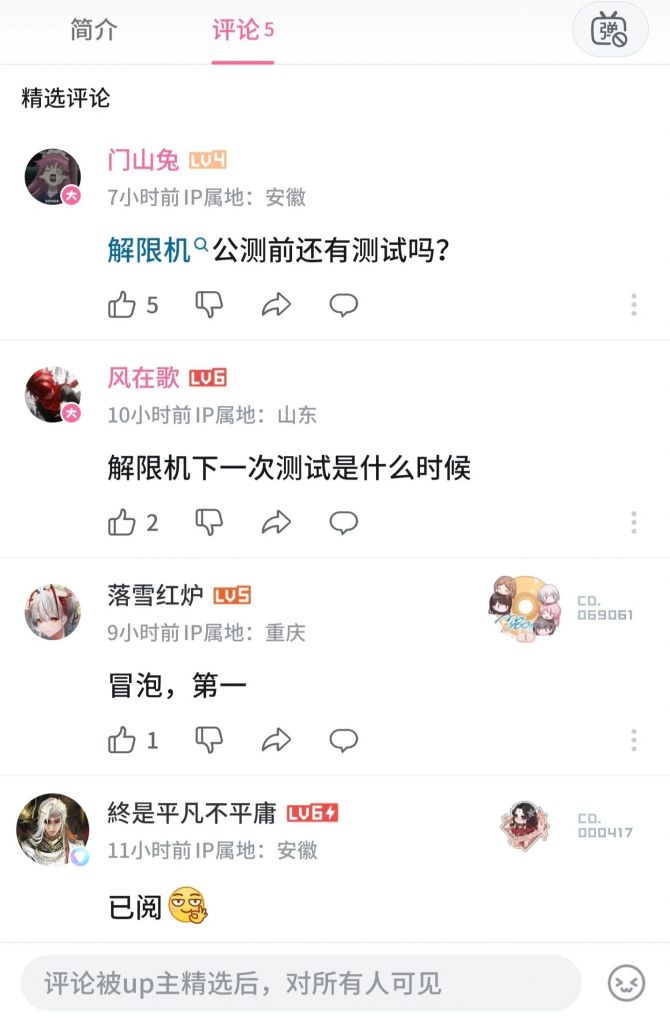Viewport: 670px width, 1024px height.
Task: Open the emoji picker
Action: [626, 984]
